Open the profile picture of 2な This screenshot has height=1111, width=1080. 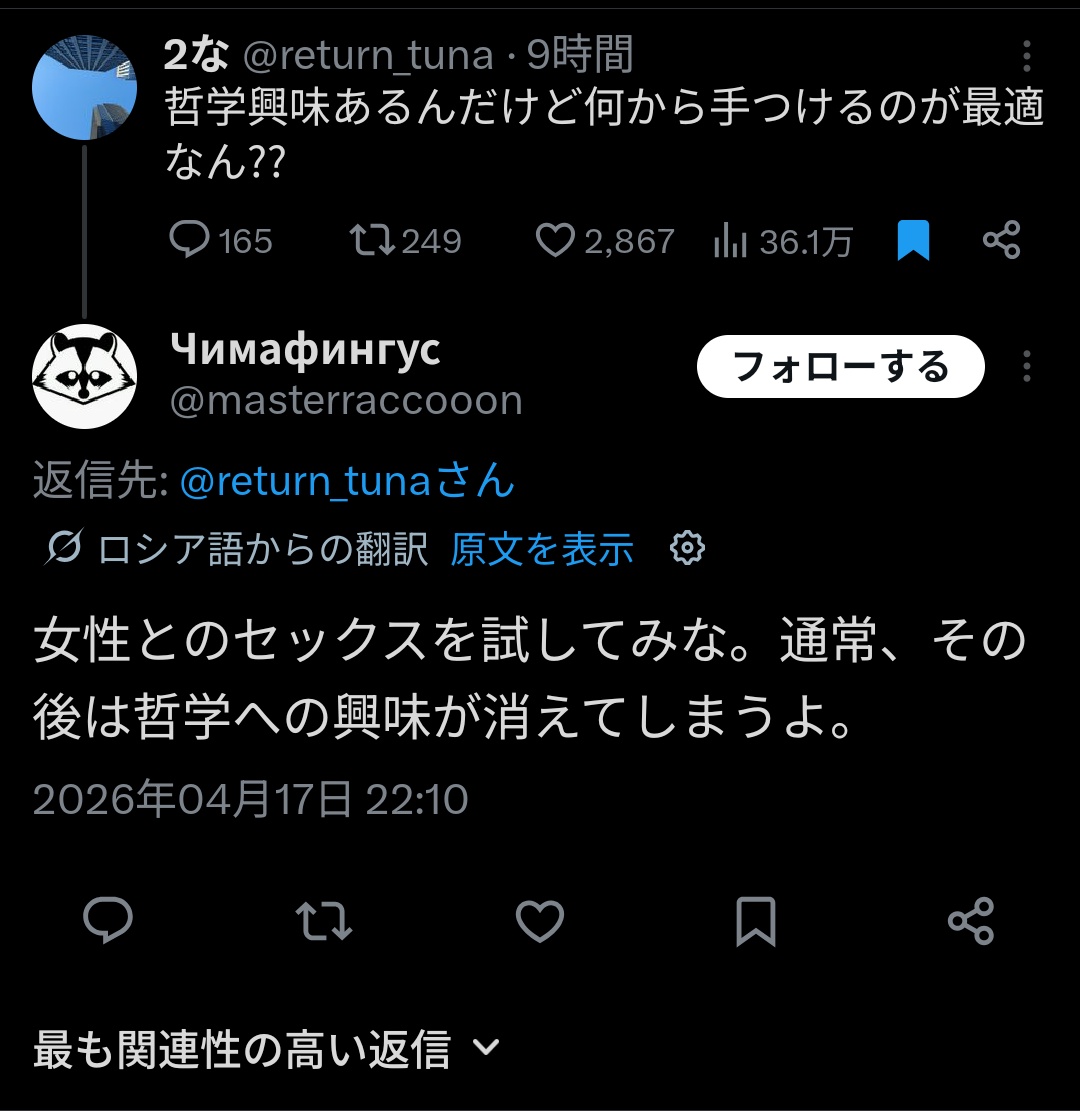[84, 88]
